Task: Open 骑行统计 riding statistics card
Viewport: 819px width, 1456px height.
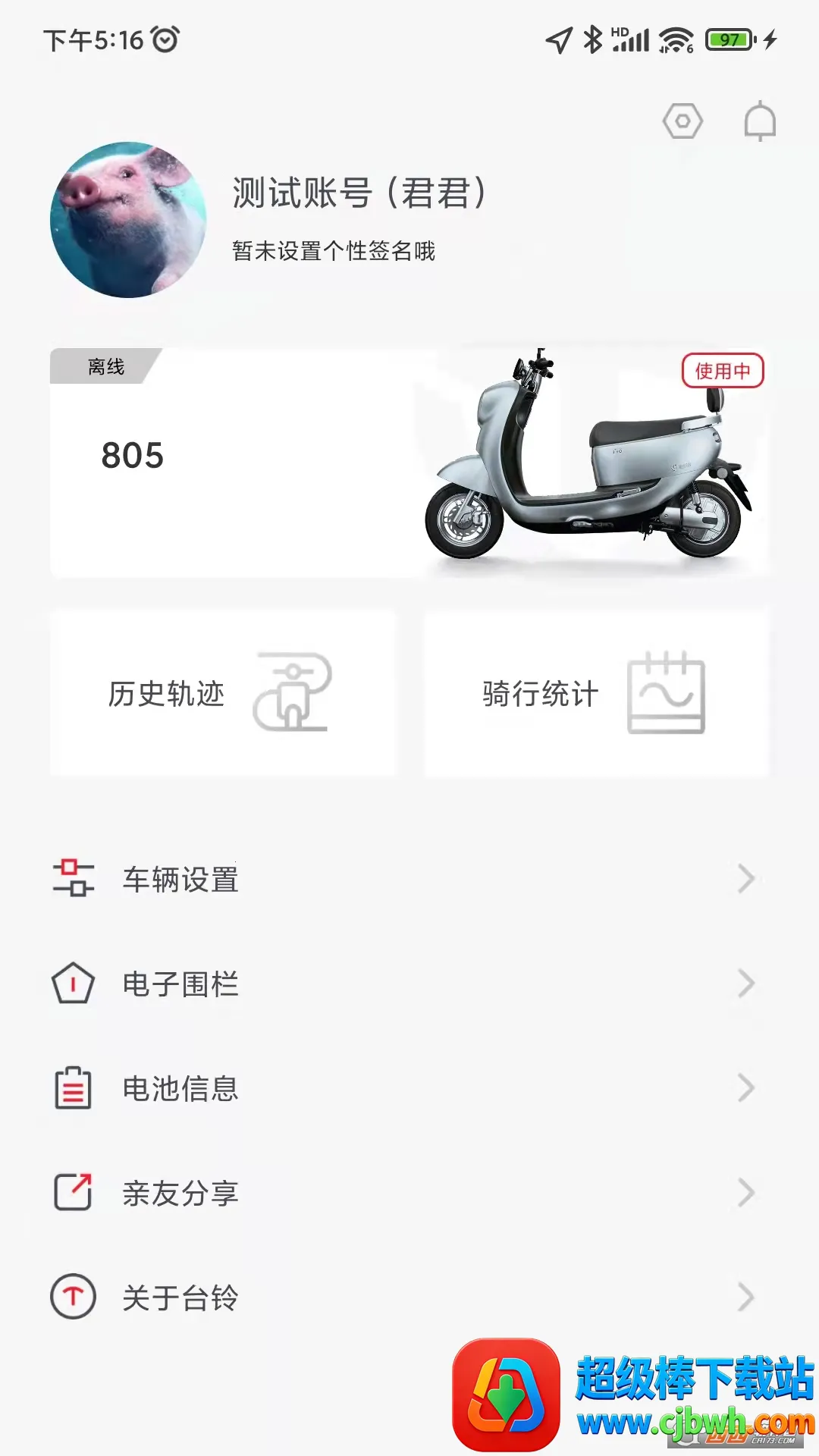Action: pos(596,693)
